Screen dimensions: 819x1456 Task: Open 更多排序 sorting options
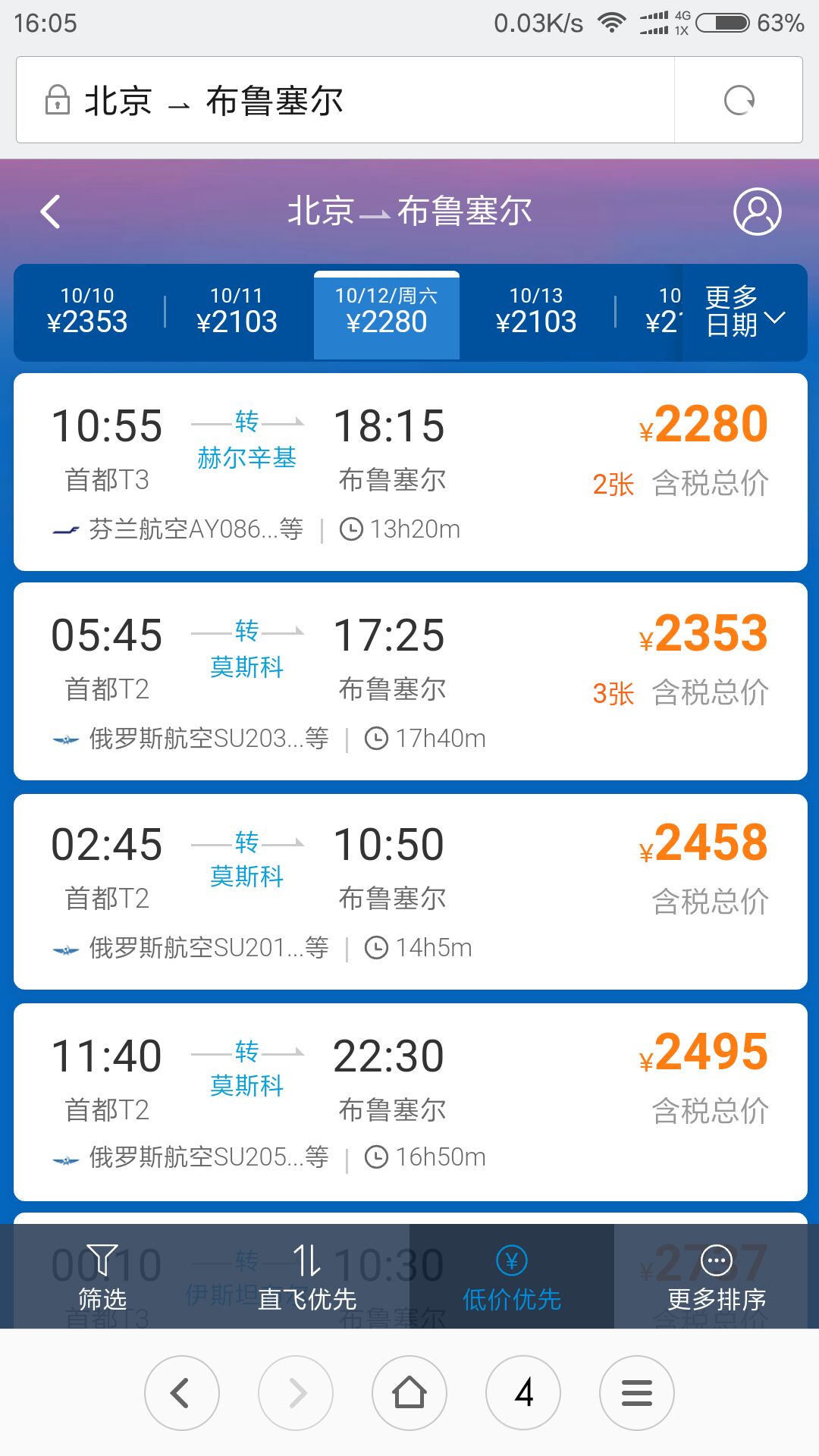[x=717, y=1276]
